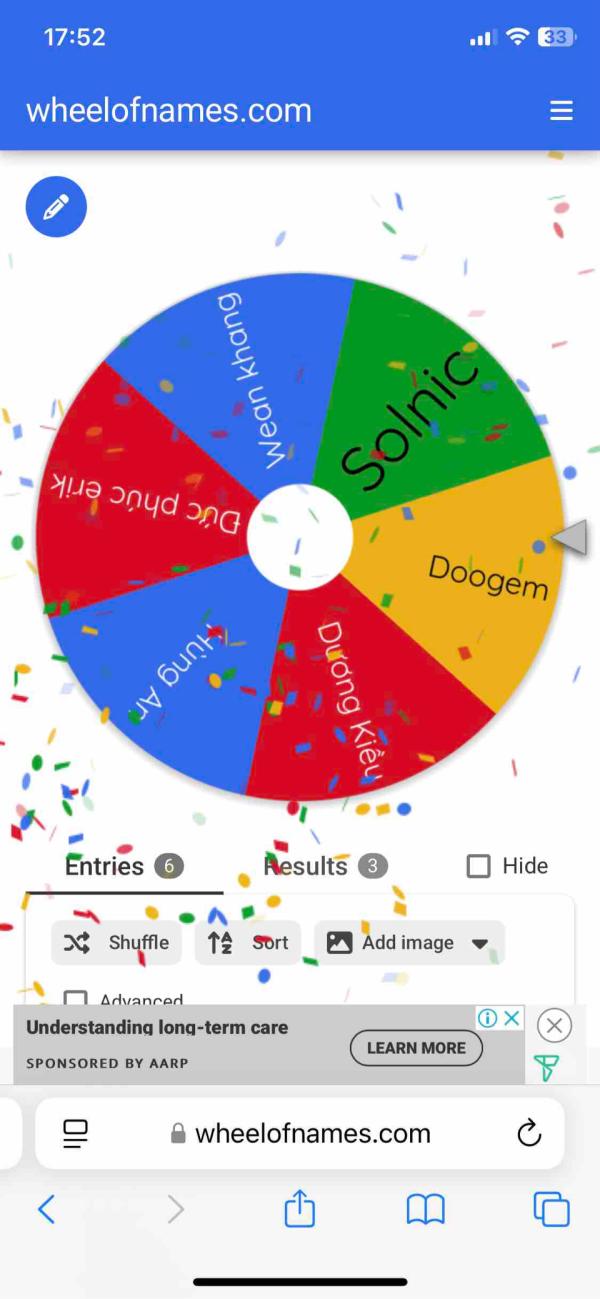600x1299 pixels.
Task: Tap Learn More on the AARP ad
Action: click(x=416, y=1048)
